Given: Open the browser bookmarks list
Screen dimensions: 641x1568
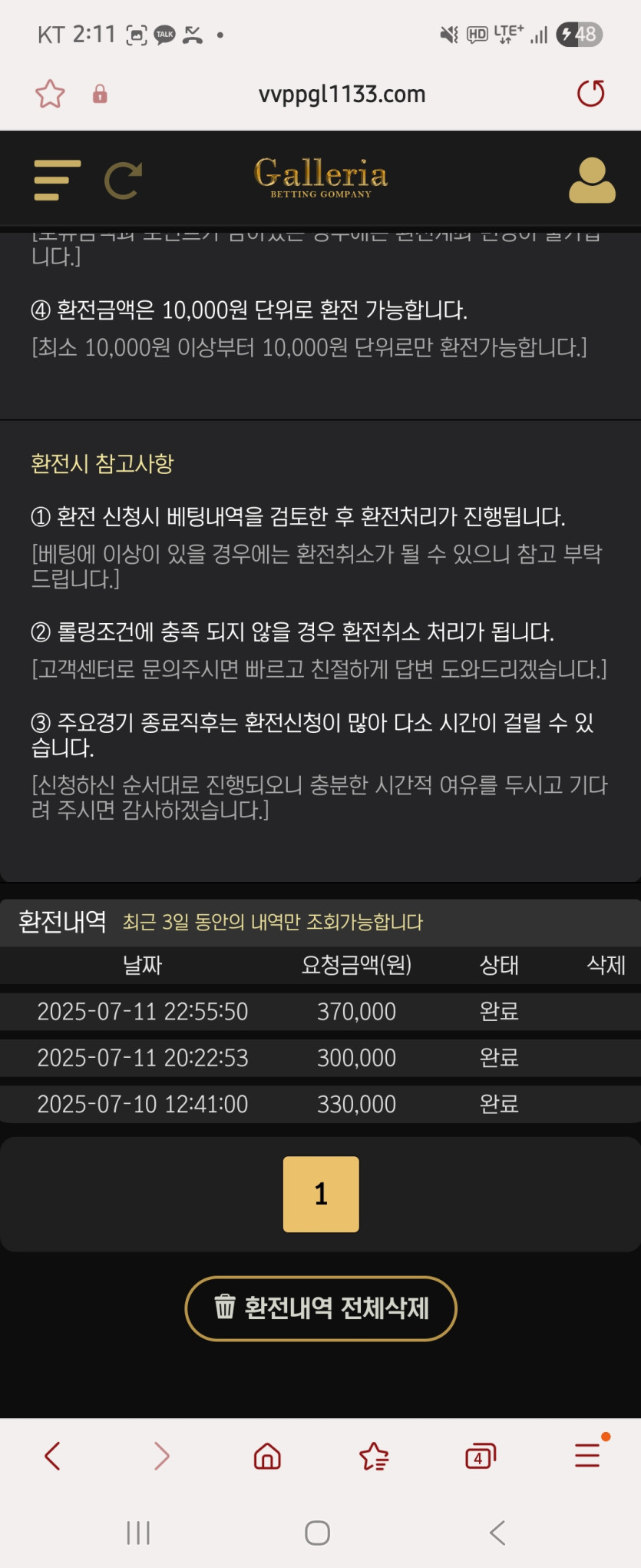Looking at the screenshot, I should (374, 1455).
